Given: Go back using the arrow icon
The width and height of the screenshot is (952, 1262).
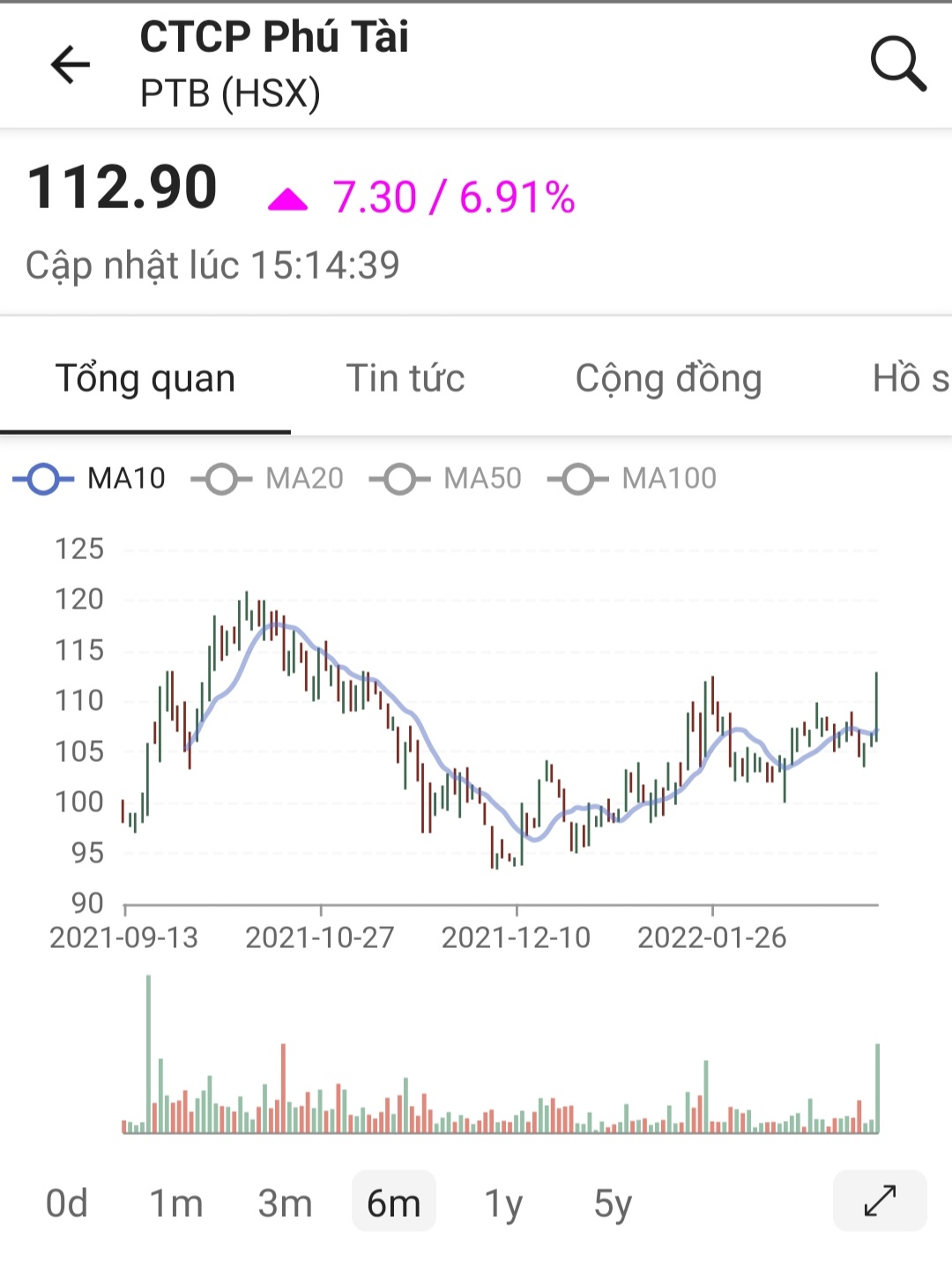Looking at the screenshot, I should 71,64.
